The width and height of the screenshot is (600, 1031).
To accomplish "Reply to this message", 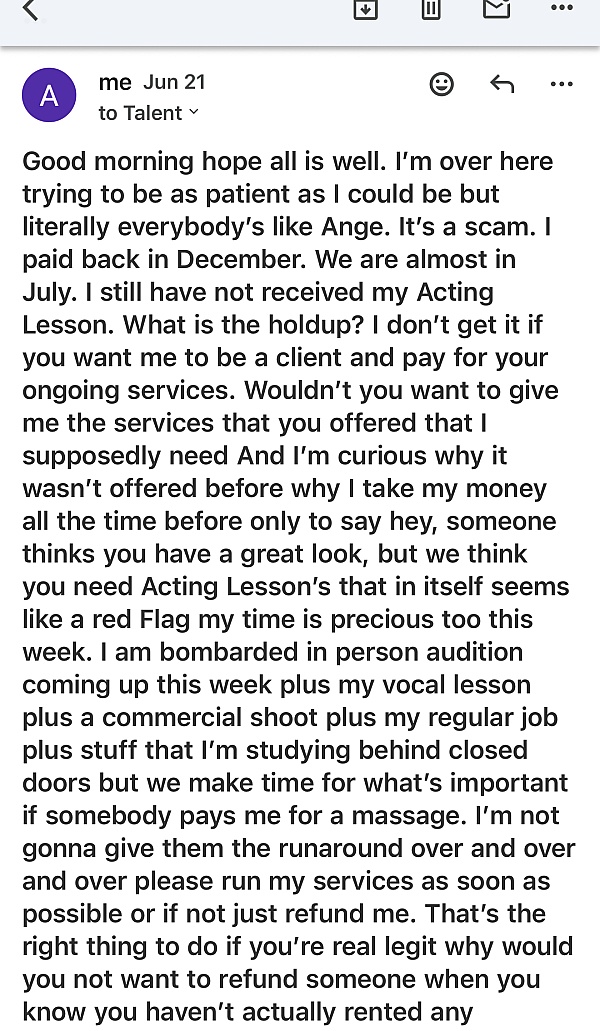I will [502, 85].
